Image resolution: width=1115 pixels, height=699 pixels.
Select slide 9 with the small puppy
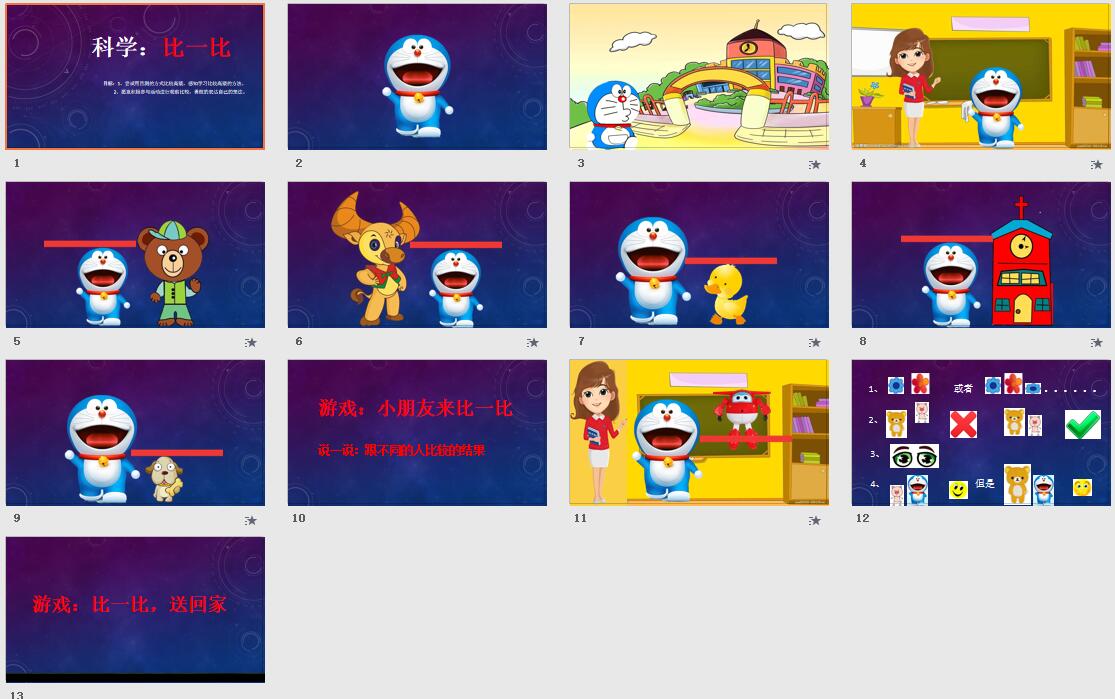pos(135,432)
